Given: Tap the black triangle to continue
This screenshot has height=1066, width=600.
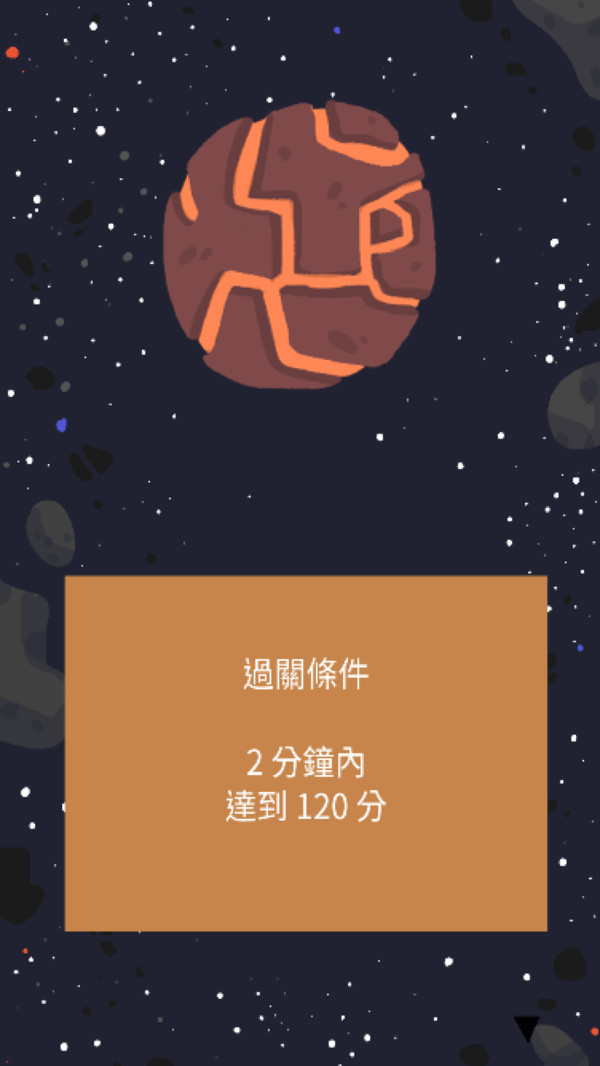Looking at the screenshot, I should (x=527, y=1026).
